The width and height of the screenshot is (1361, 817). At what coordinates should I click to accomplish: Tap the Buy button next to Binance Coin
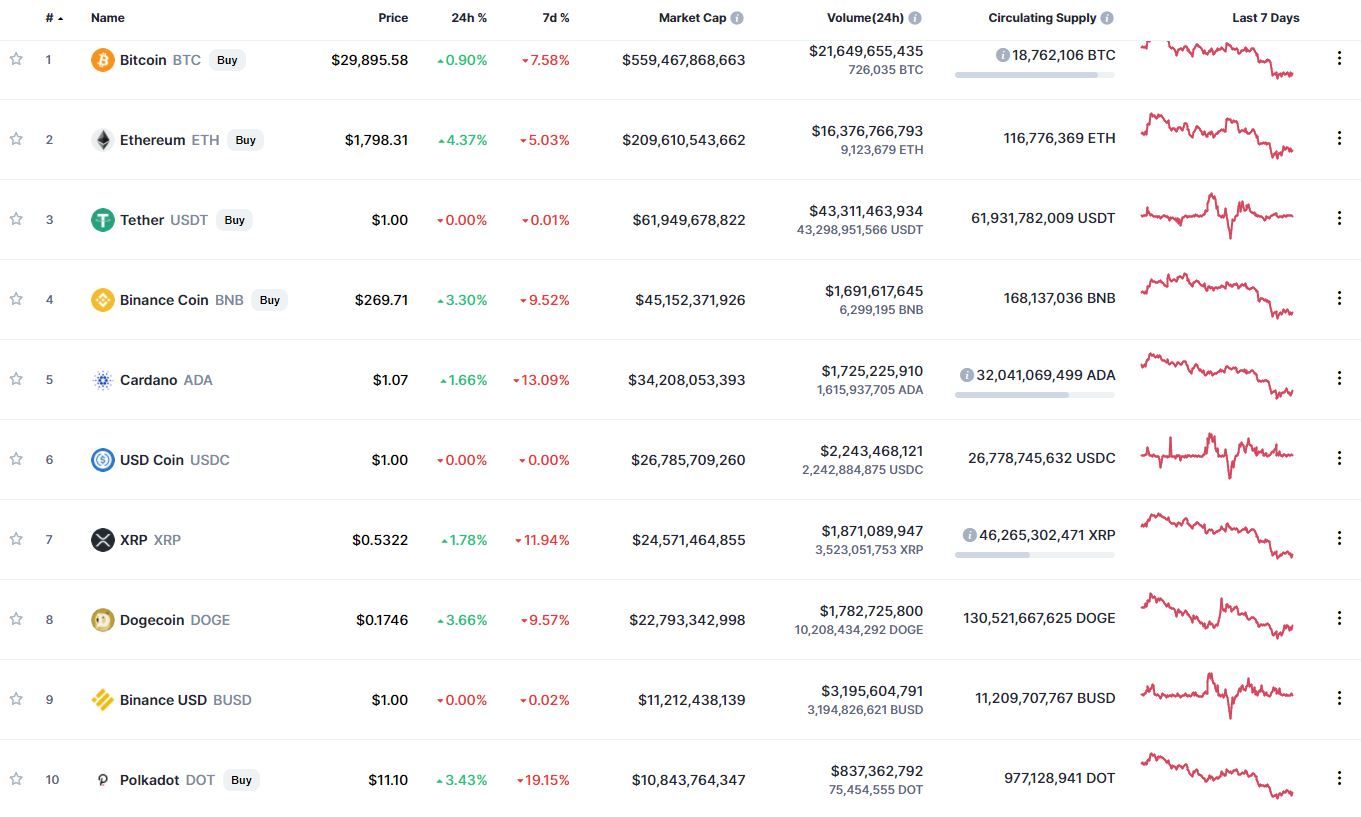[269, 300]
